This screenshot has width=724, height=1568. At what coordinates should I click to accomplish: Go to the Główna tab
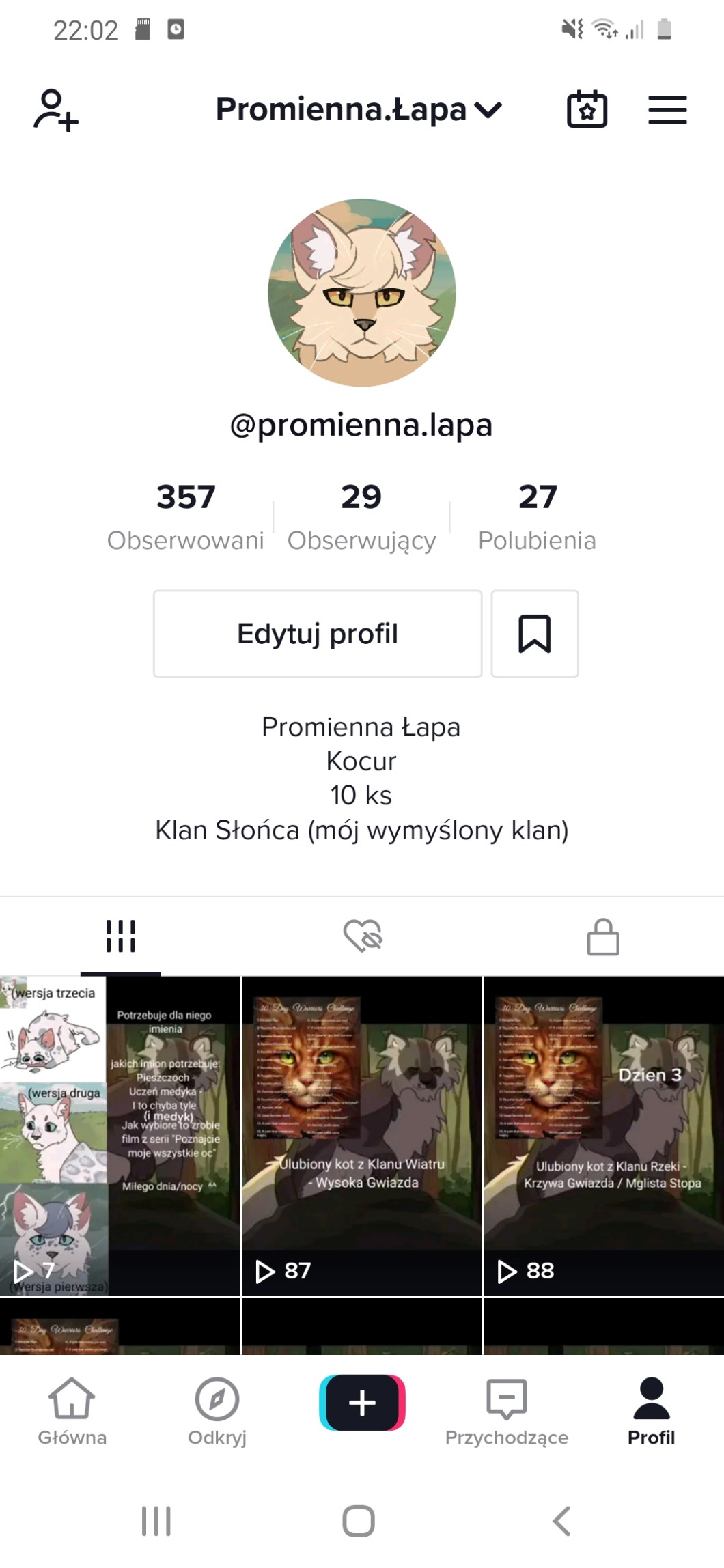(x=72, y=1411)
